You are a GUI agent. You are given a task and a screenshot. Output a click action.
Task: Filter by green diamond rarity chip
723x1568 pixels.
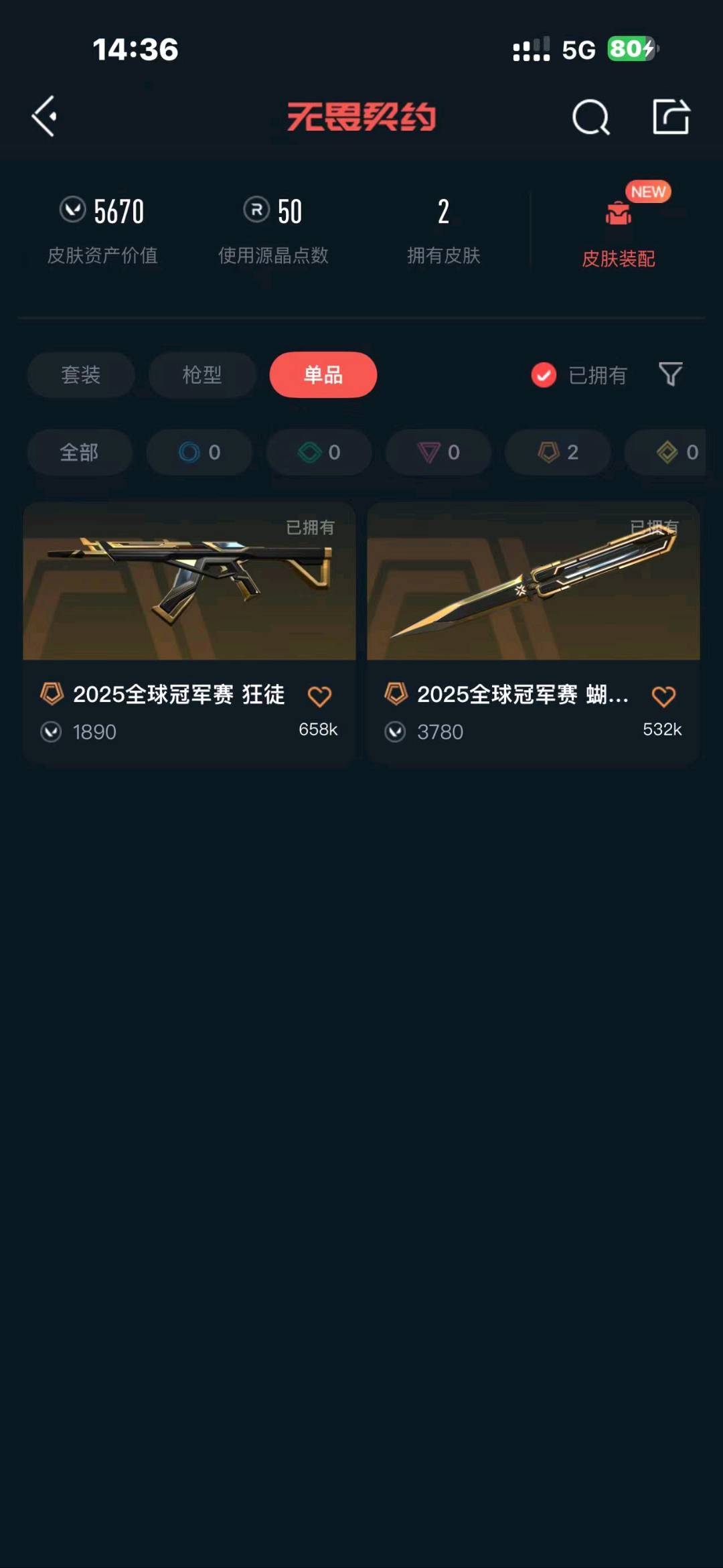click(x=319, y=452)
